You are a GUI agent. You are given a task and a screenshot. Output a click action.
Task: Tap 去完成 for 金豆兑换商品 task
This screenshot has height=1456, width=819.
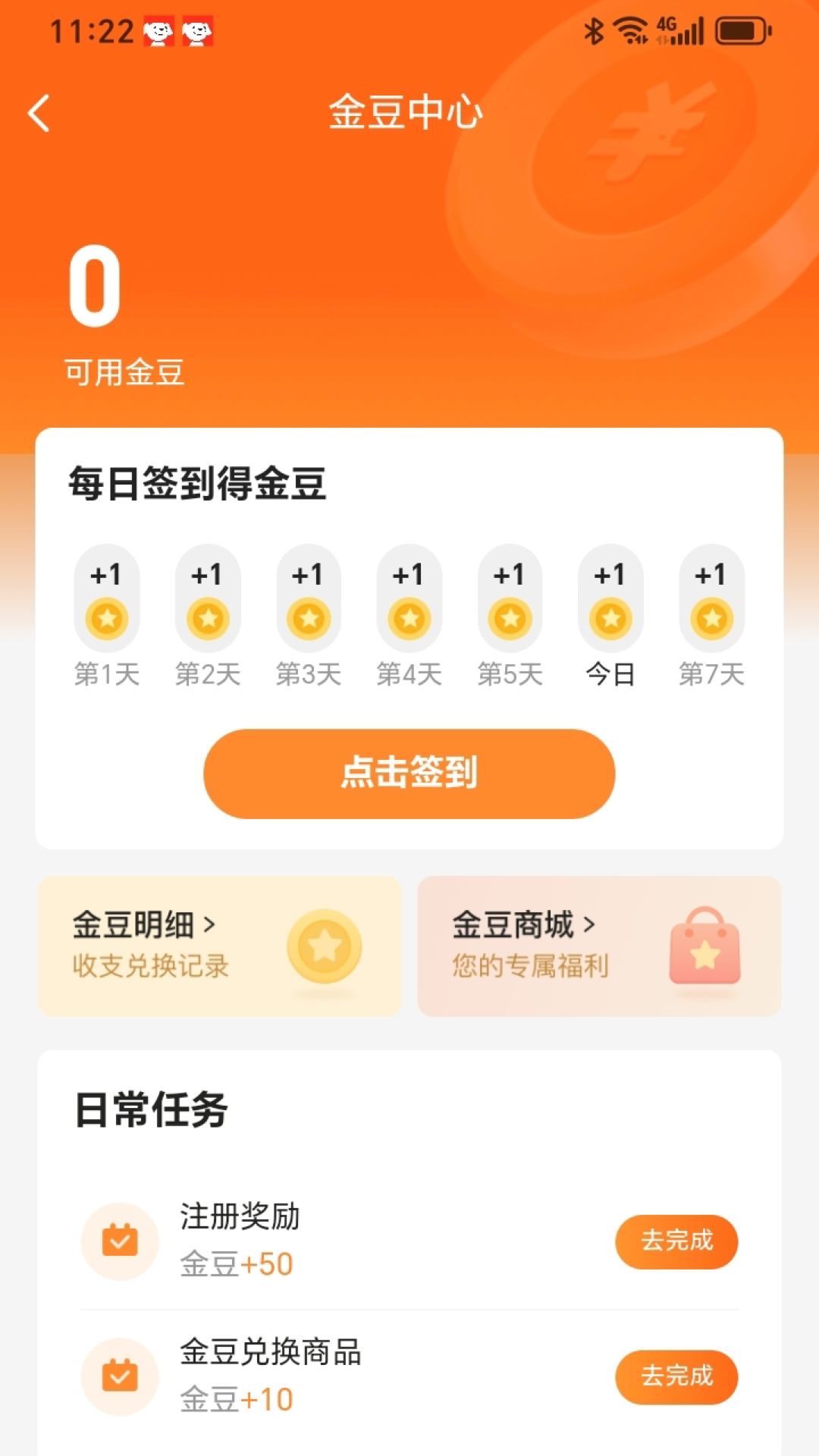tap(676, 1376)
